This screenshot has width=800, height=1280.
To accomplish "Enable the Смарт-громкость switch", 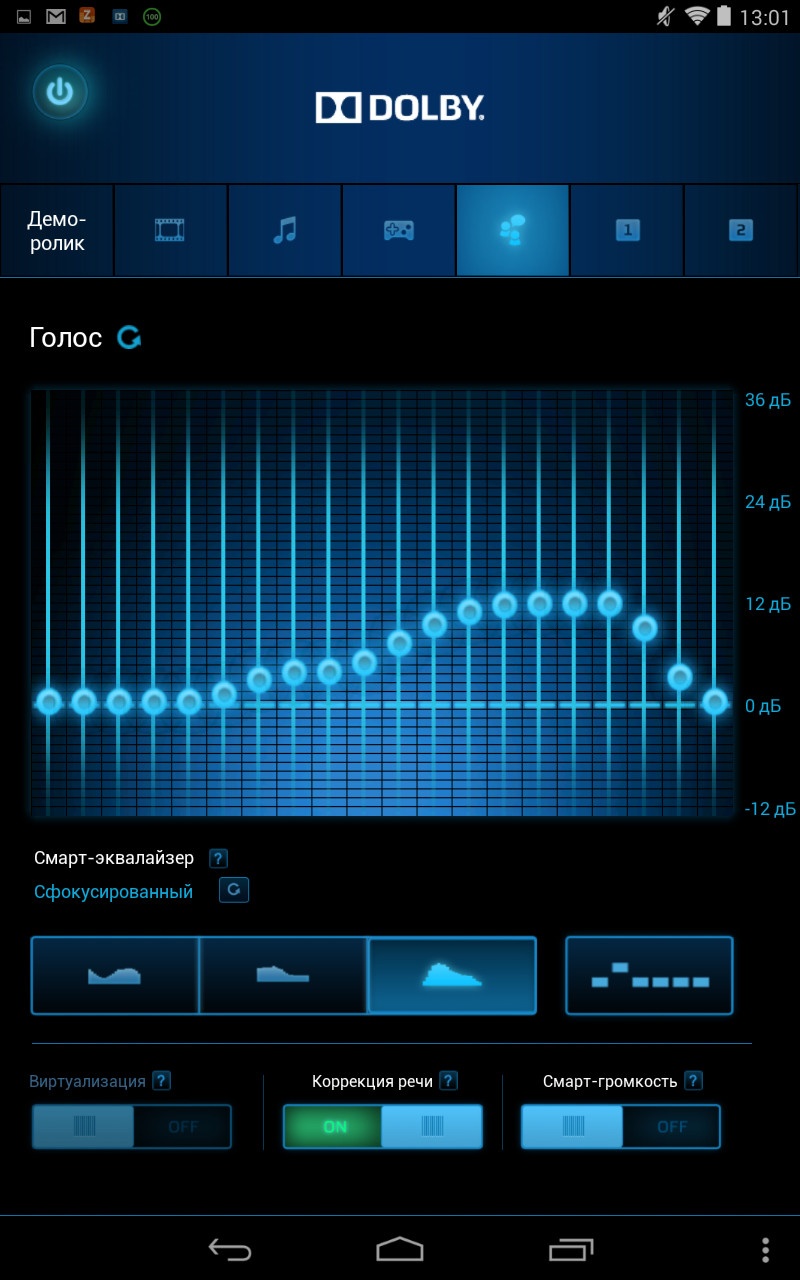I will point(620,1126).
